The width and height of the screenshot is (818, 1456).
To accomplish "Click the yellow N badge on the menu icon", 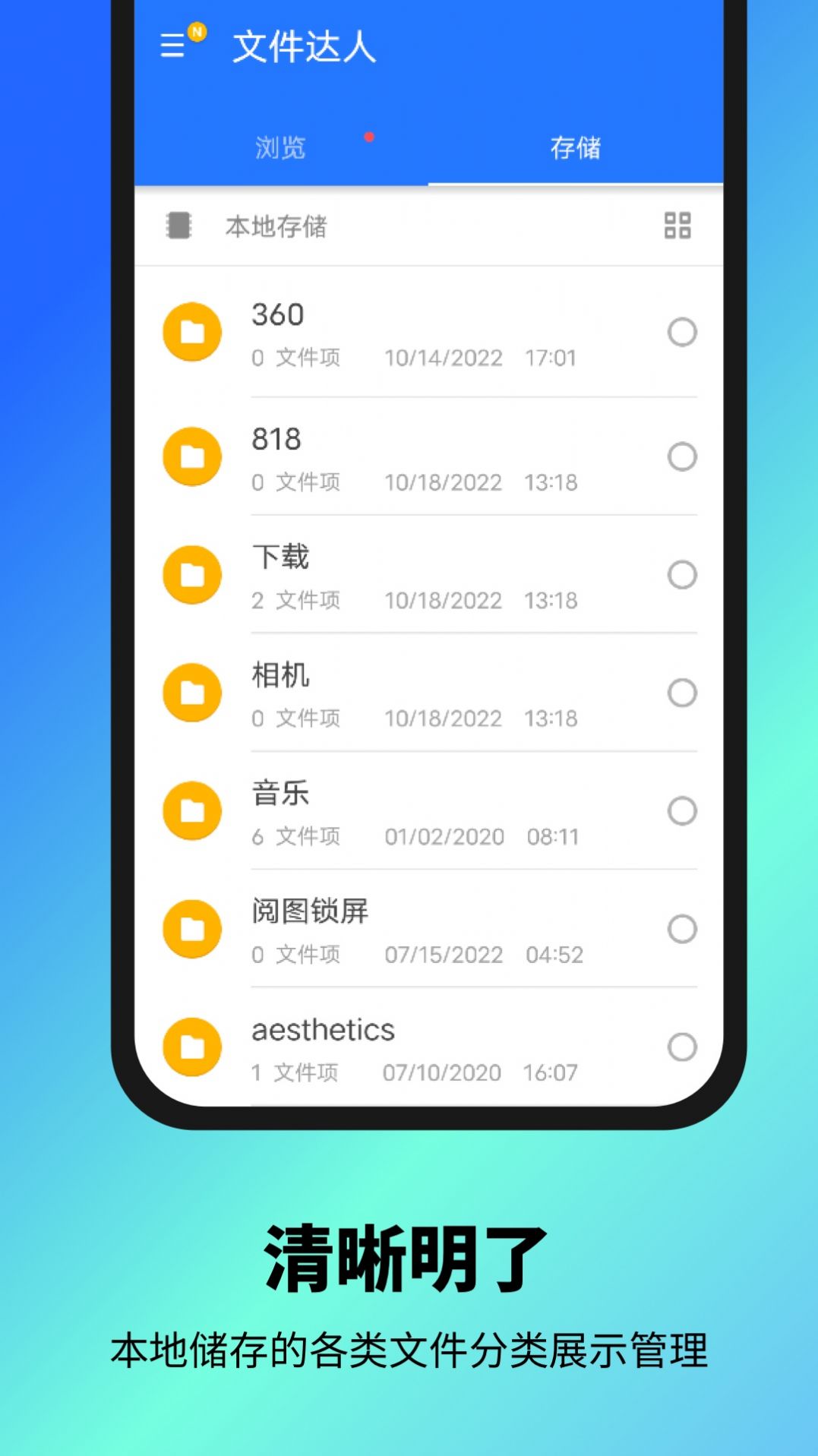I will (x=197, y=33).
